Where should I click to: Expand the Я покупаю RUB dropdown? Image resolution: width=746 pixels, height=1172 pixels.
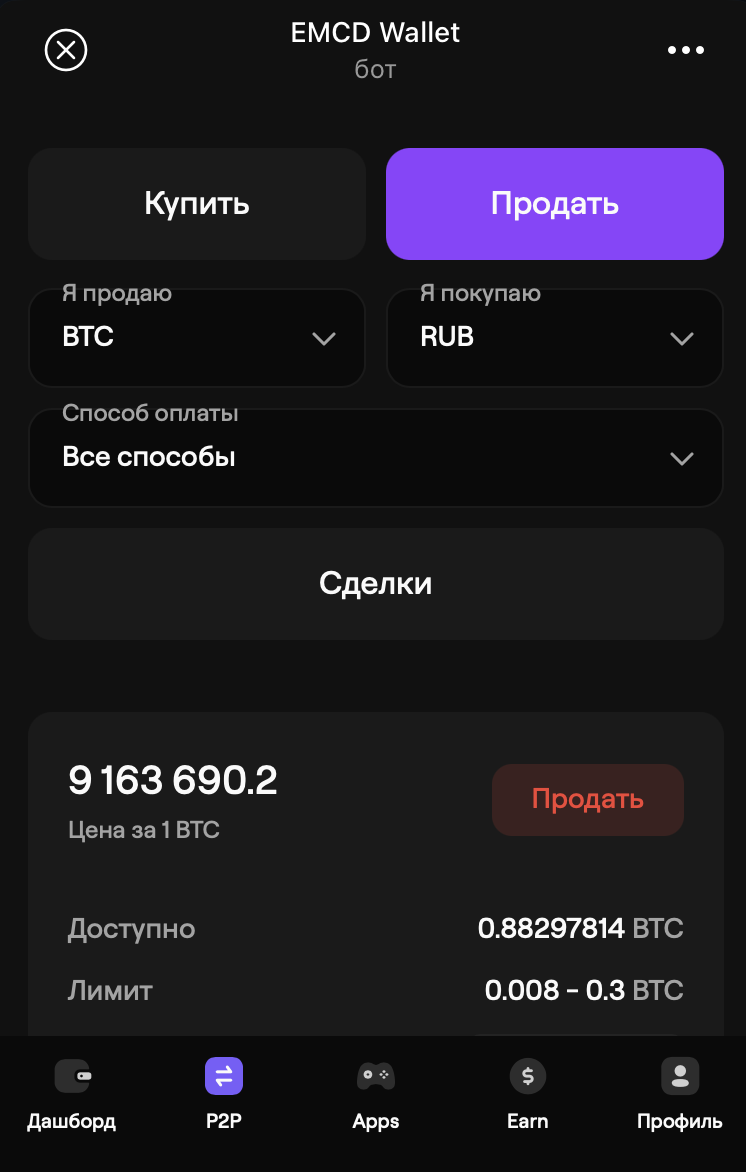(554, 337)
